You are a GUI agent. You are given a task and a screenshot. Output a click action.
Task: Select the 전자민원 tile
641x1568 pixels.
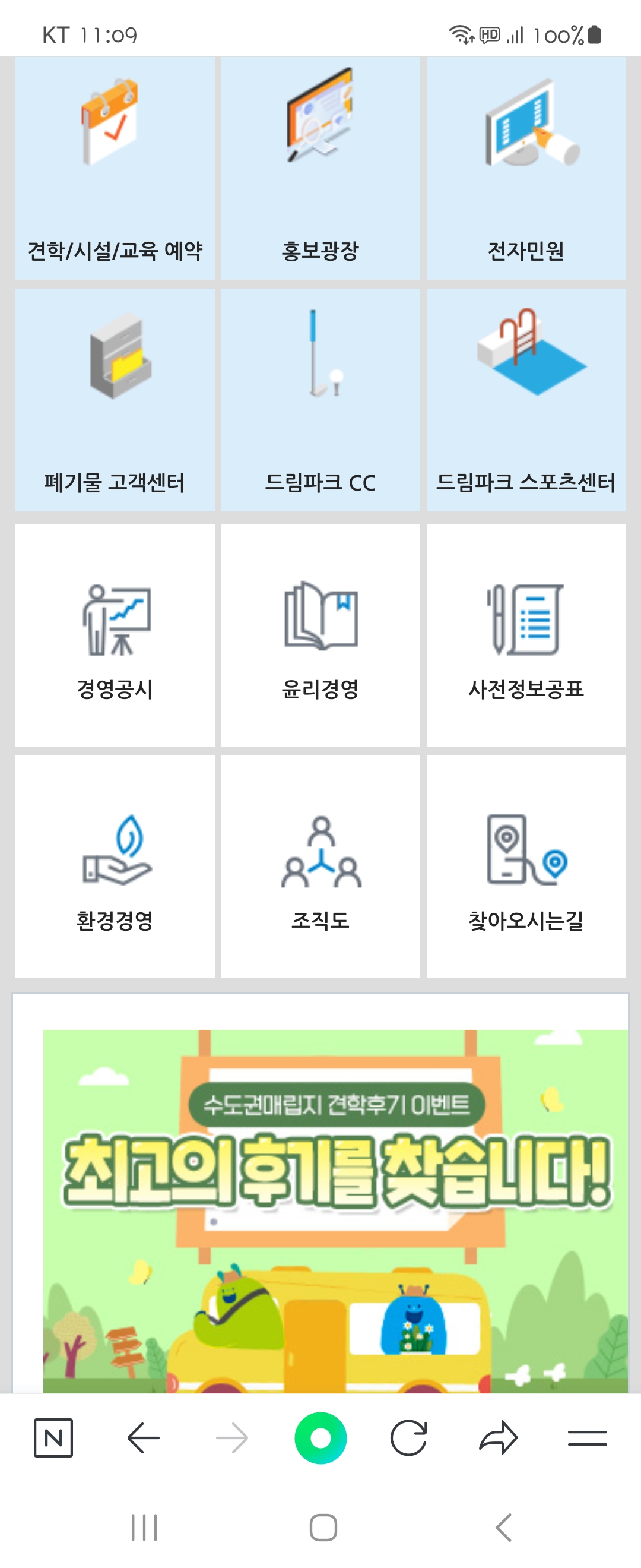[x=526, y=169]
